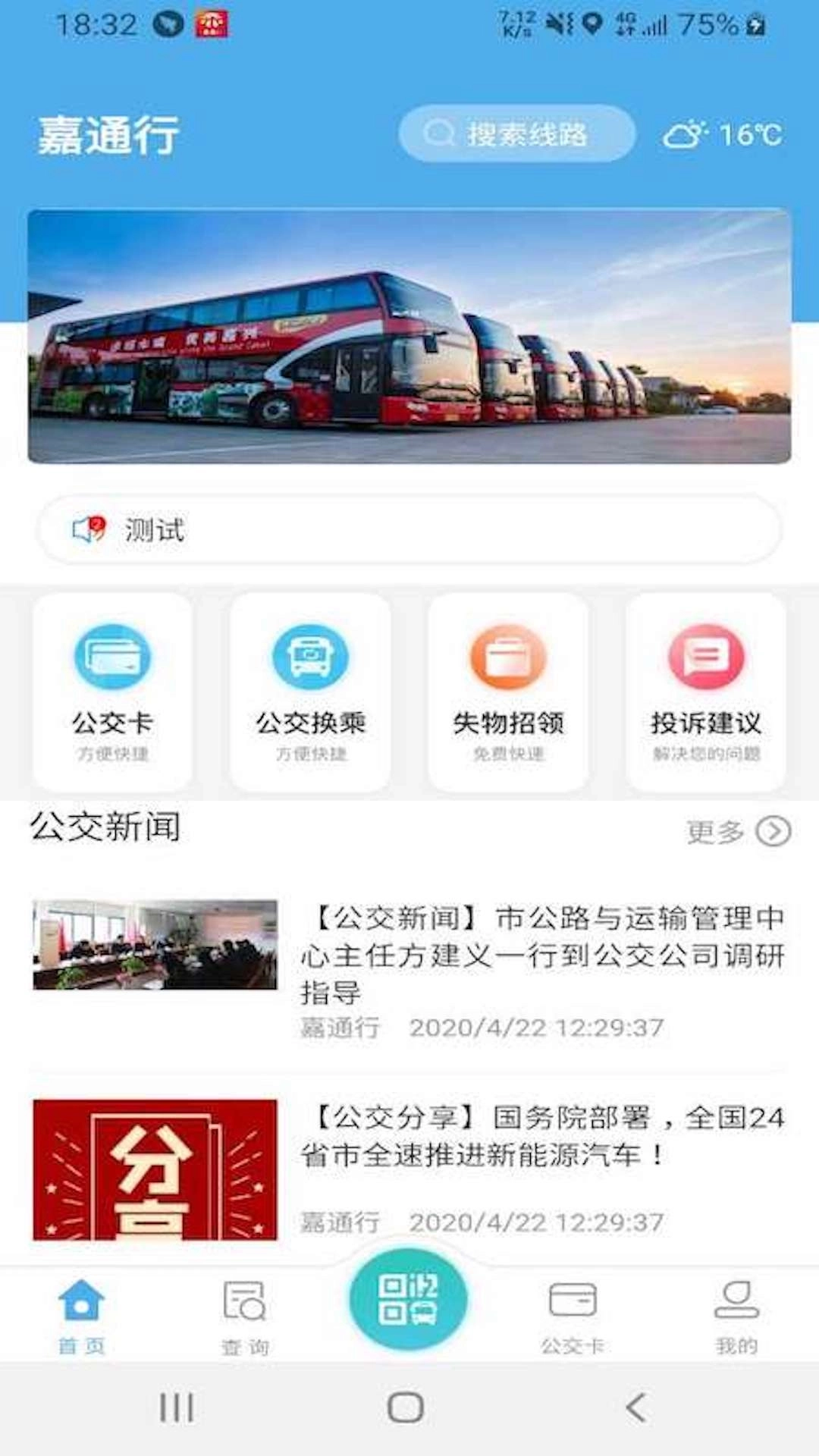Open the search bar labeled 搜索线路
Viewport: 819px width, 1456px height.
pos(518,133)
